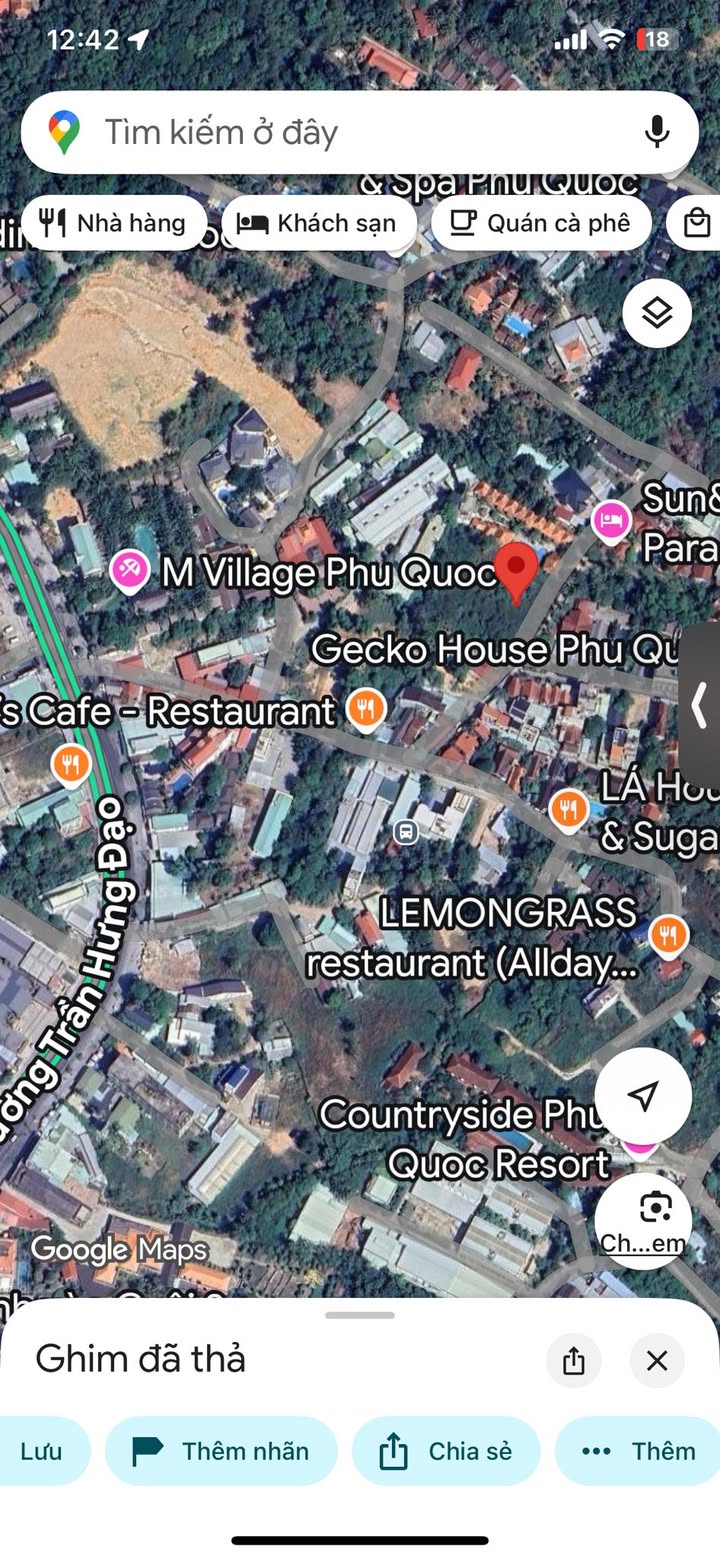The width and height of the screenshot is (720, 1559).
Task: Open the side panel arrow handle
Action: (700, 706)
